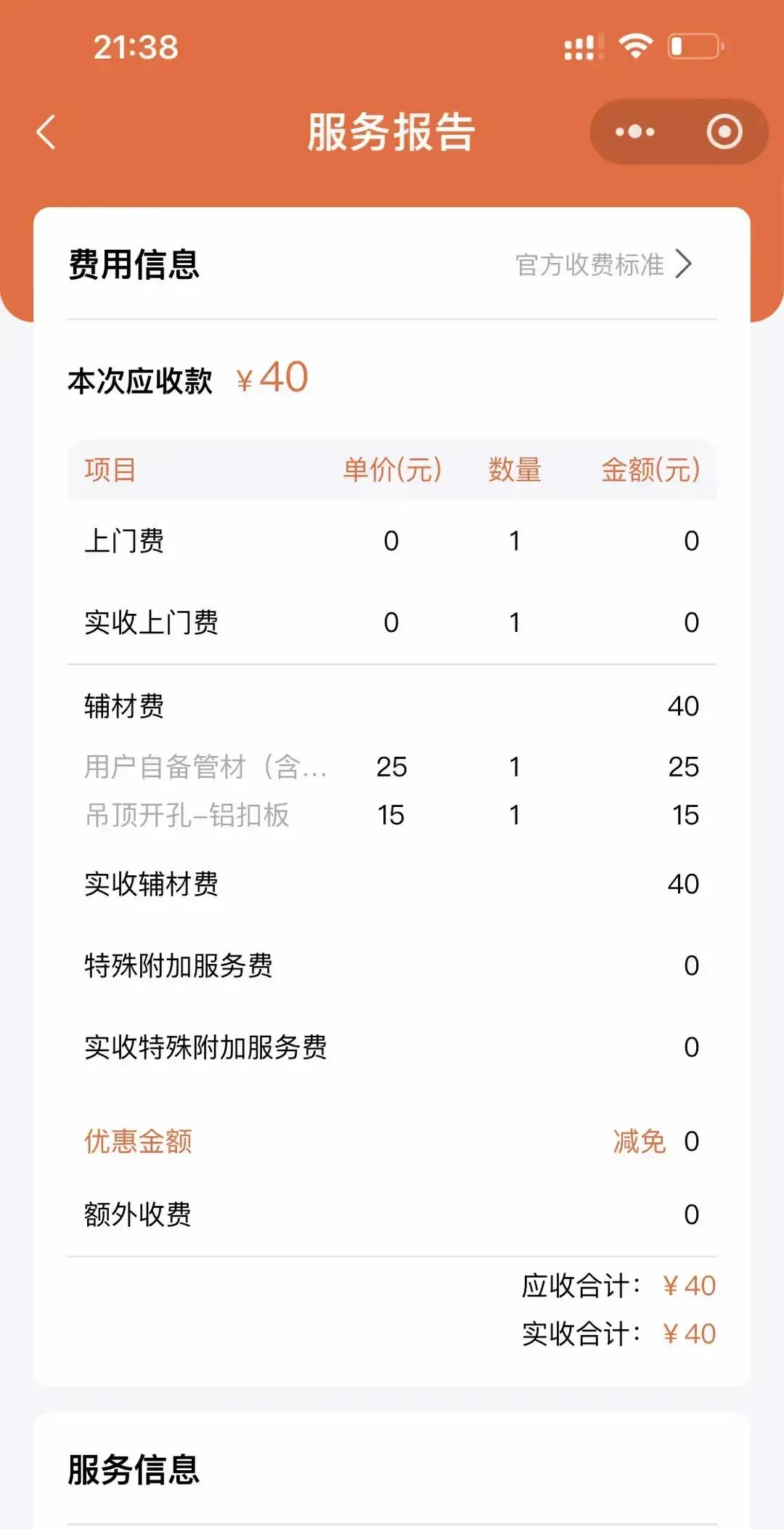Collapse the 费用信息 fee information section
The height and width of the screenshot is (1529, 784).
(134, 265)
